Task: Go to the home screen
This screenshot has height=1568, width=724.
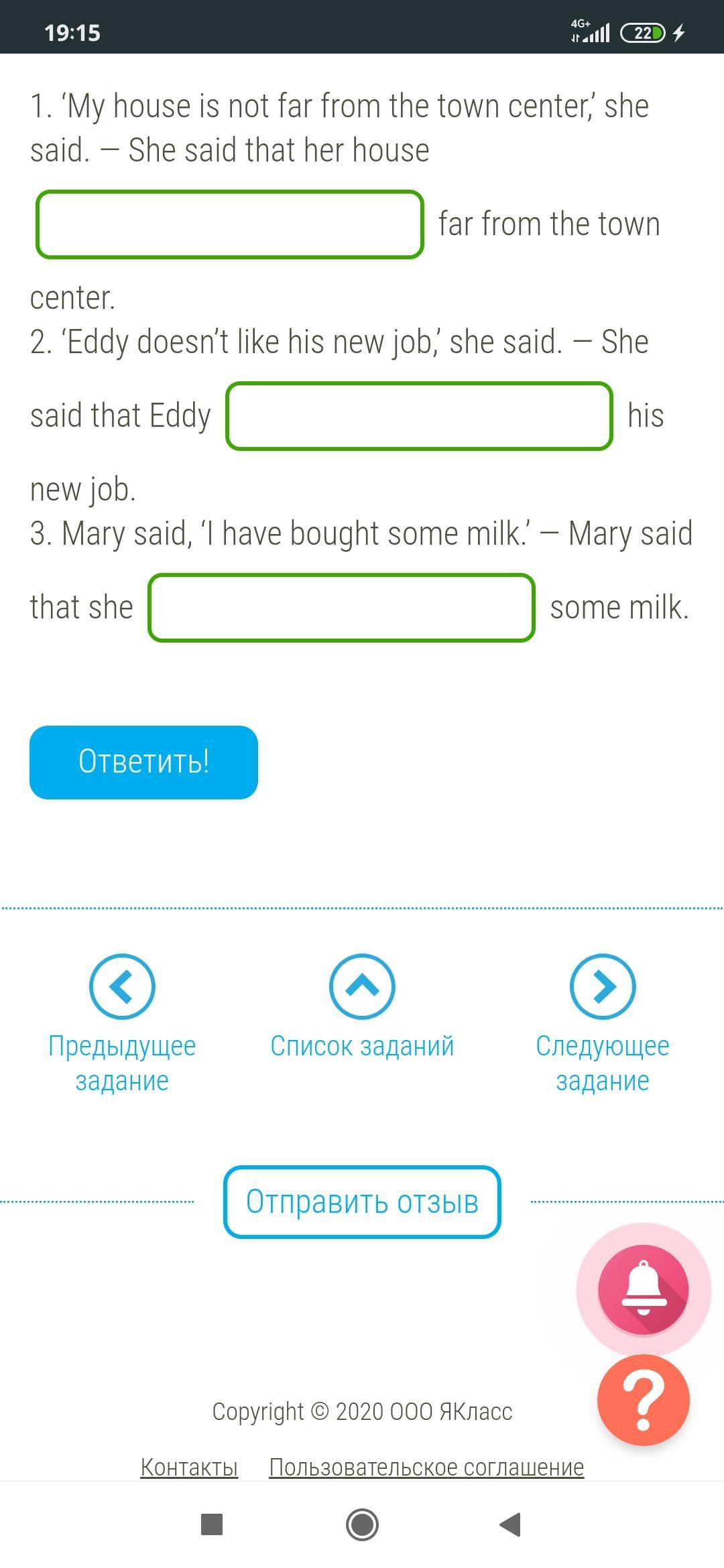Action: coord(362,1524)
